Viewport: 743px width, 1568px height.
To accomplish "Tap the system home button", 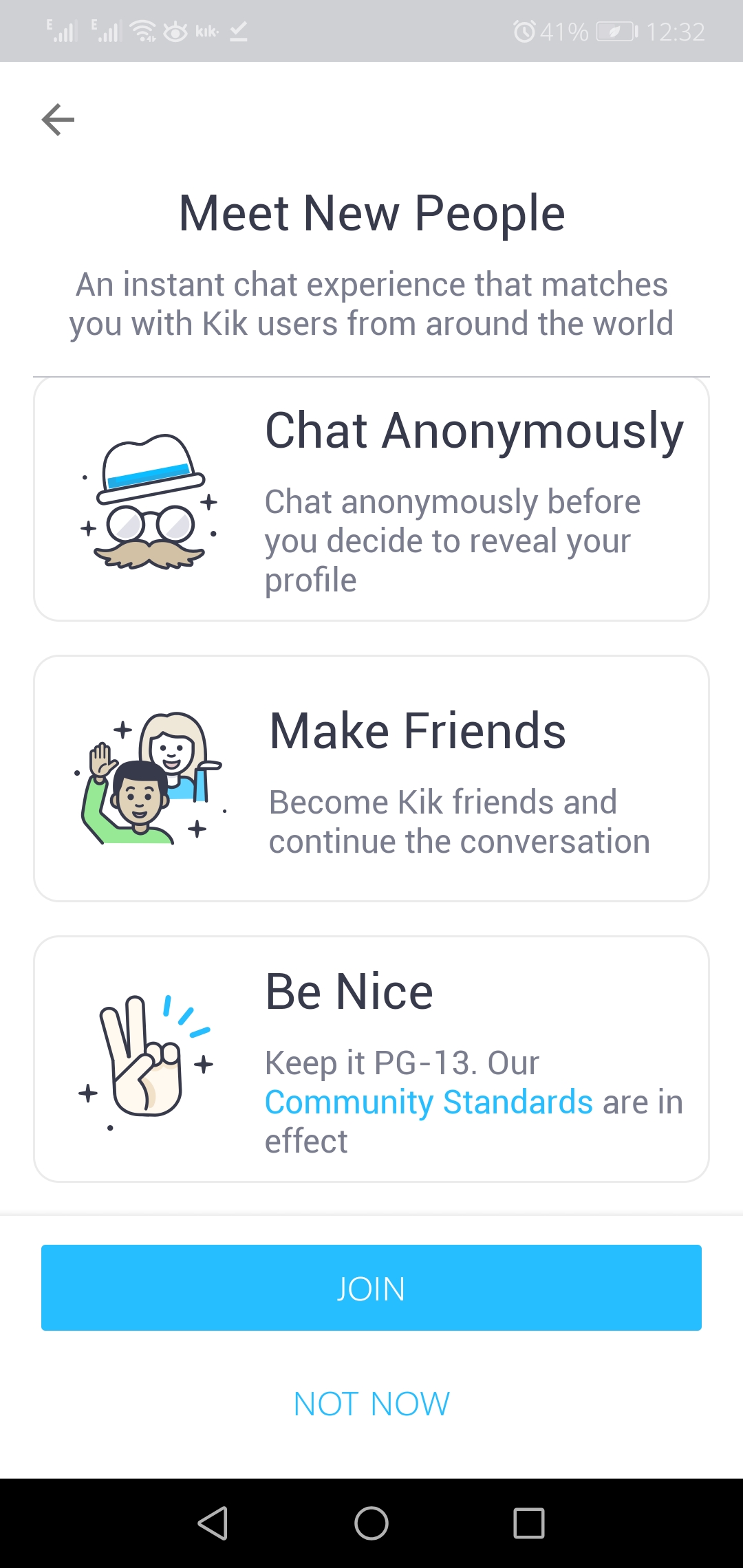I will [371, 1523].
